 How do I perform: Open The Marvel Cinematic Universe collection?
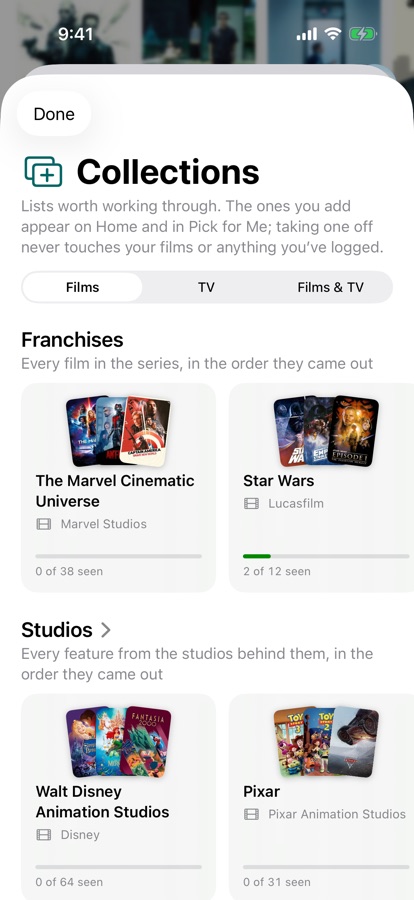pyautogui.click(x=118, y=487)
